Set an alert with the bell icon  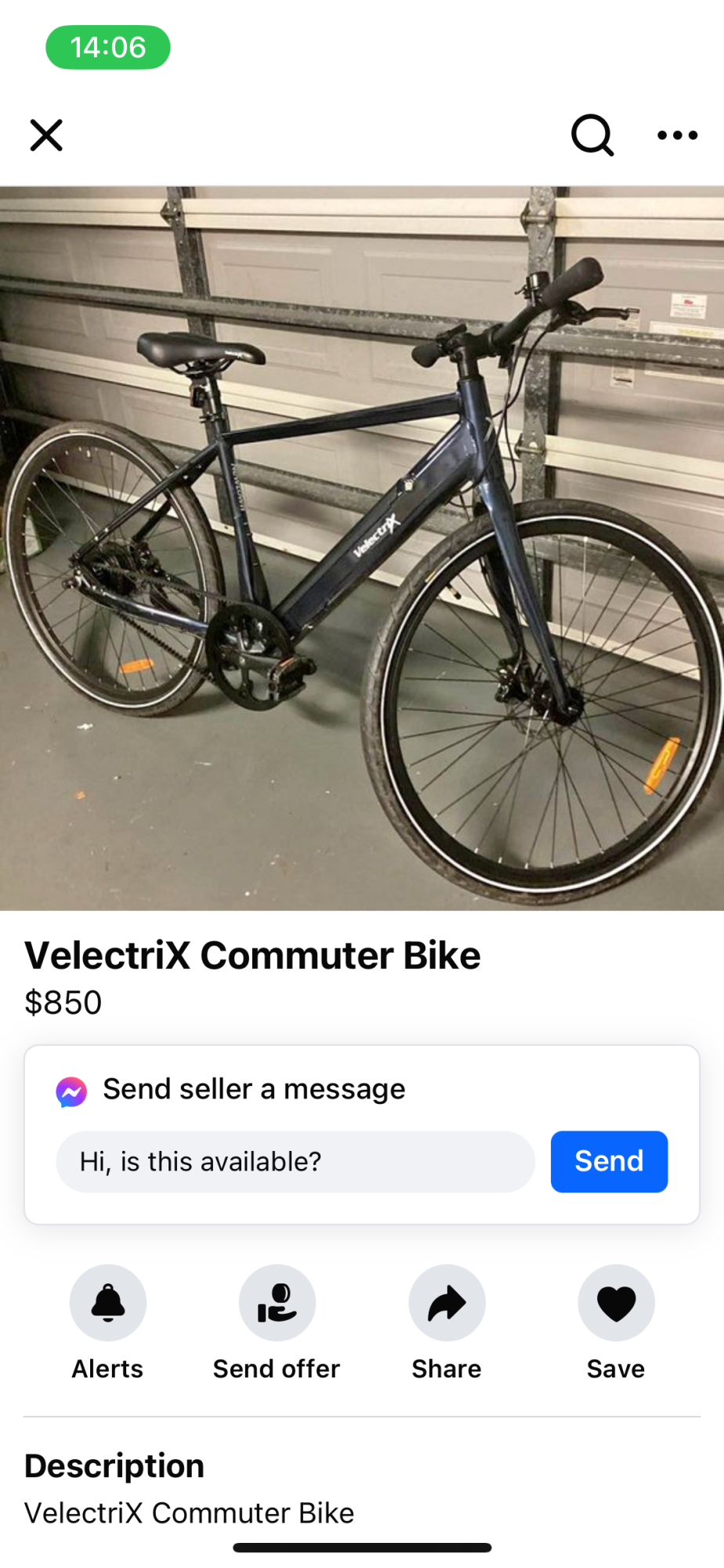[x=107, y=1302]
